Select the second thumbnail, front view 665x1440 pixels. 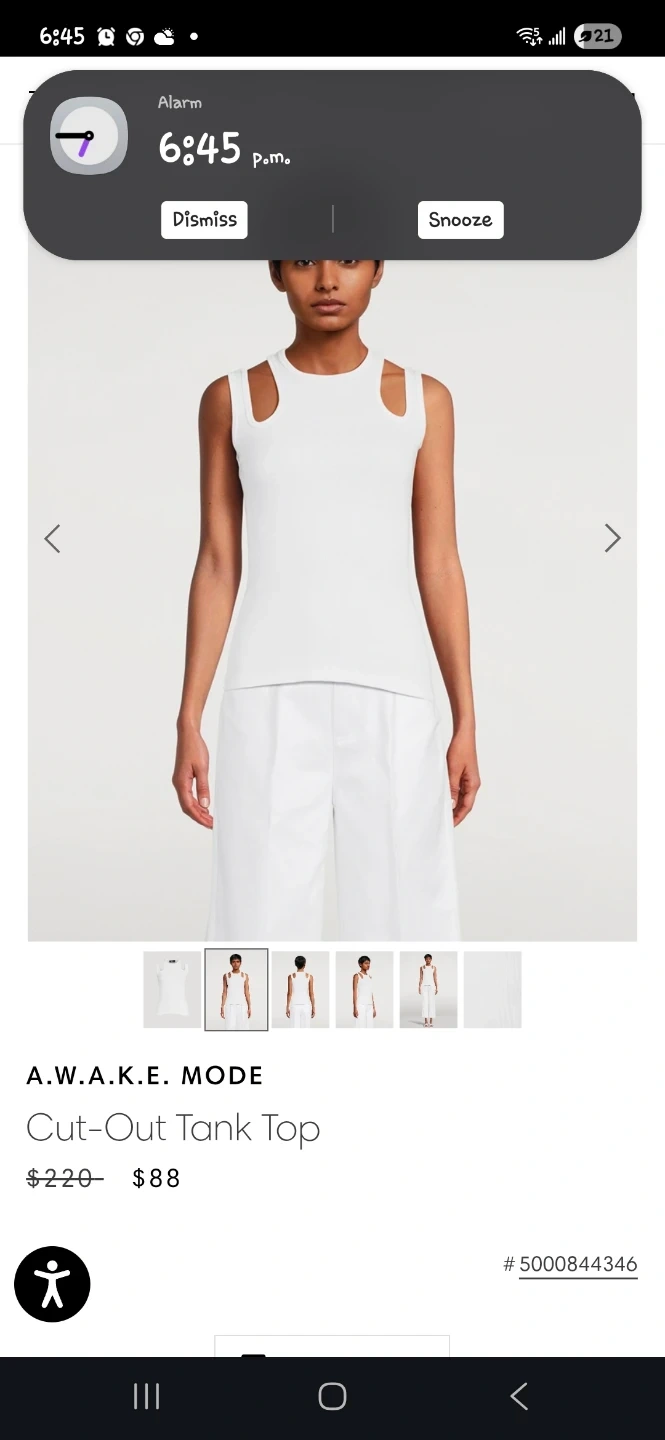tap(236, 989)
